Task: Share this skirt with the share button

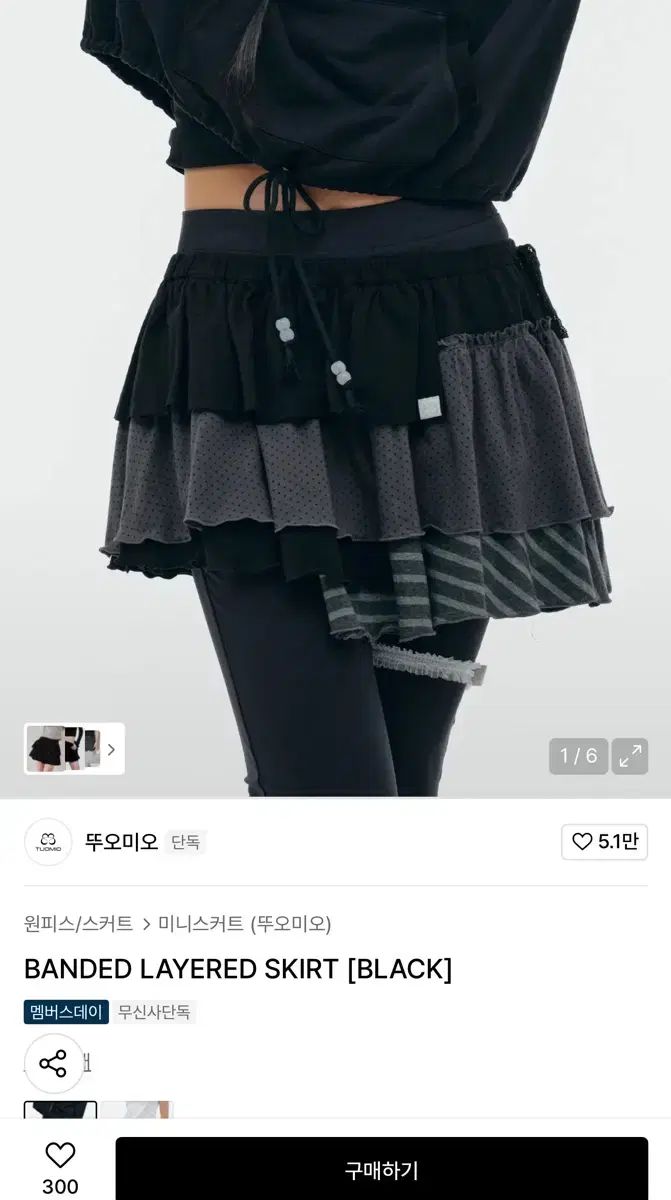Action: click(x=53, y=1063)
